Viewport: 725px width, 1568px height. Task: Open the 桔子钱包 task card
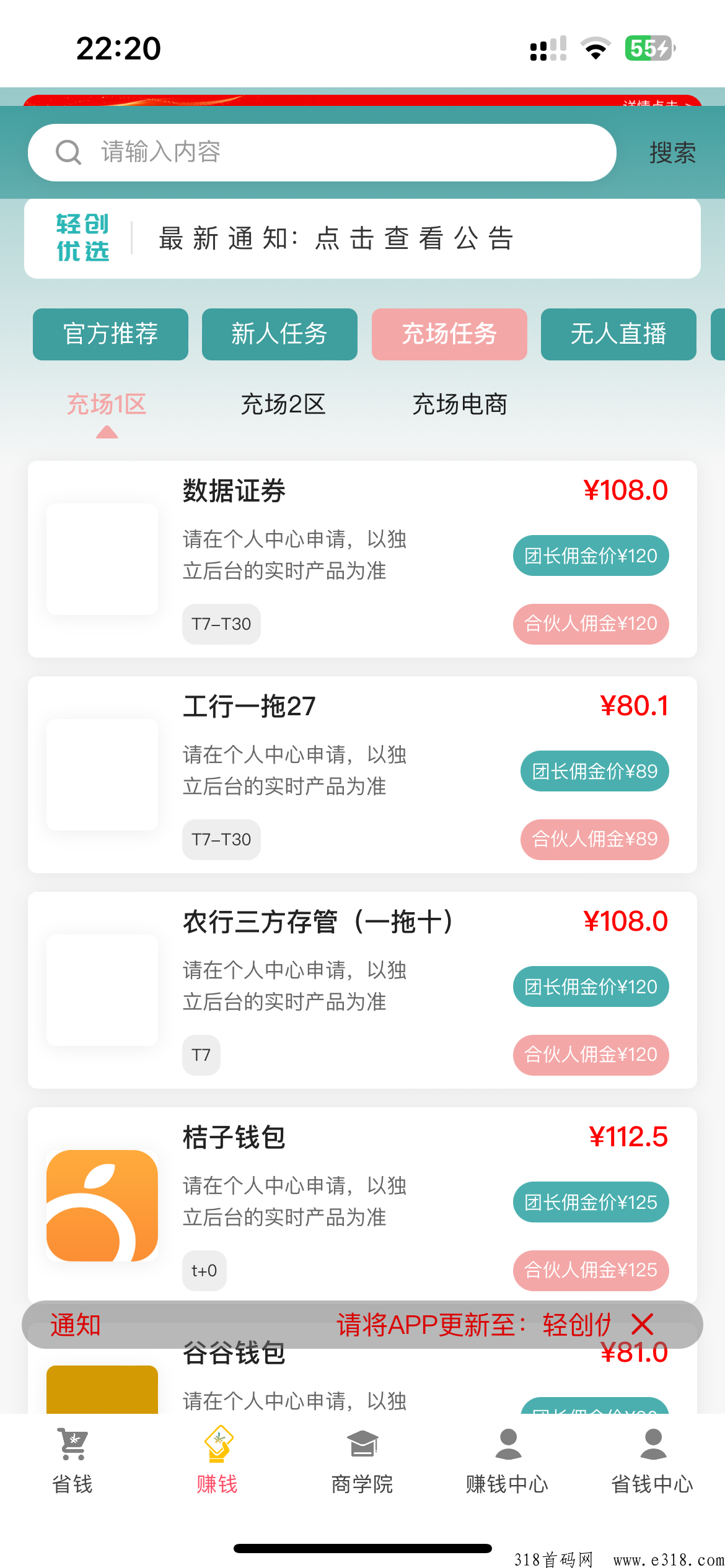362,1204
